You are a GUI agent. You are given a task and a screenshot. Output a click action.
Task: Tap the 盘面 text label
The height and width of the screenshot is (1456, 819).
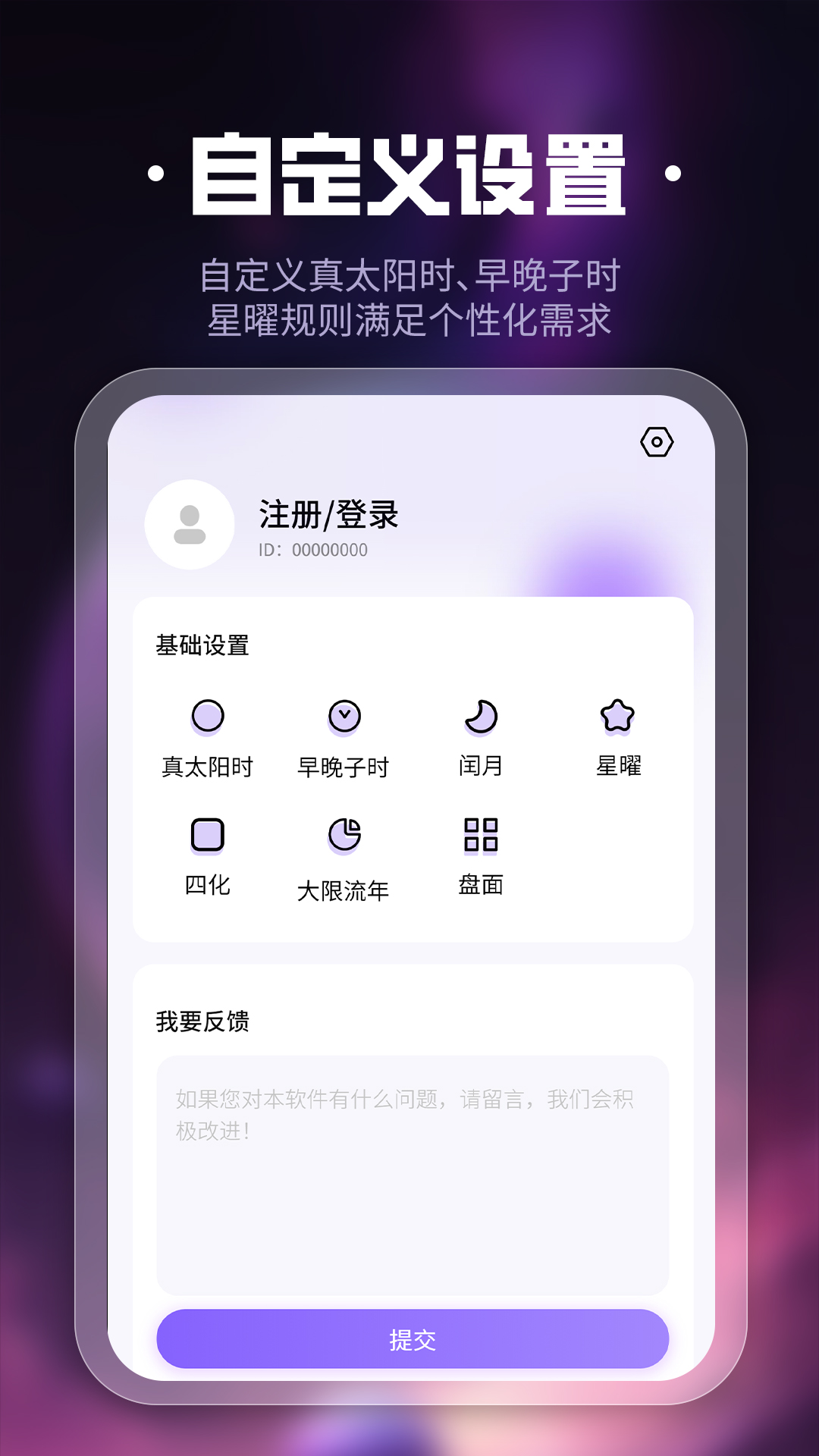(481, 884)
